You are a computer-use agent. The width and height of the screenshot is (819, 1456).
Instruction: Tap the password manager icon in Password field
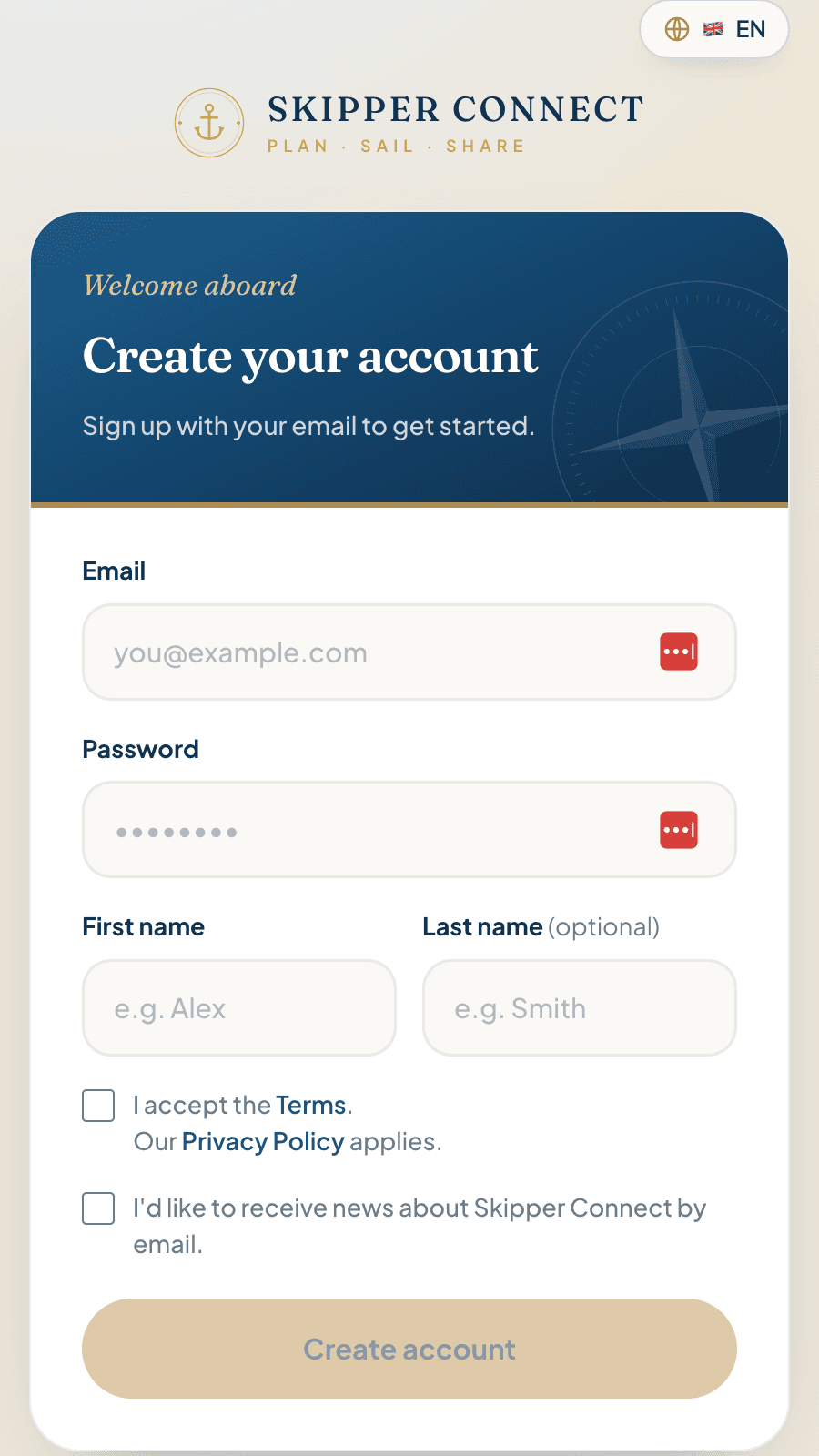click(x=679, y=830)
